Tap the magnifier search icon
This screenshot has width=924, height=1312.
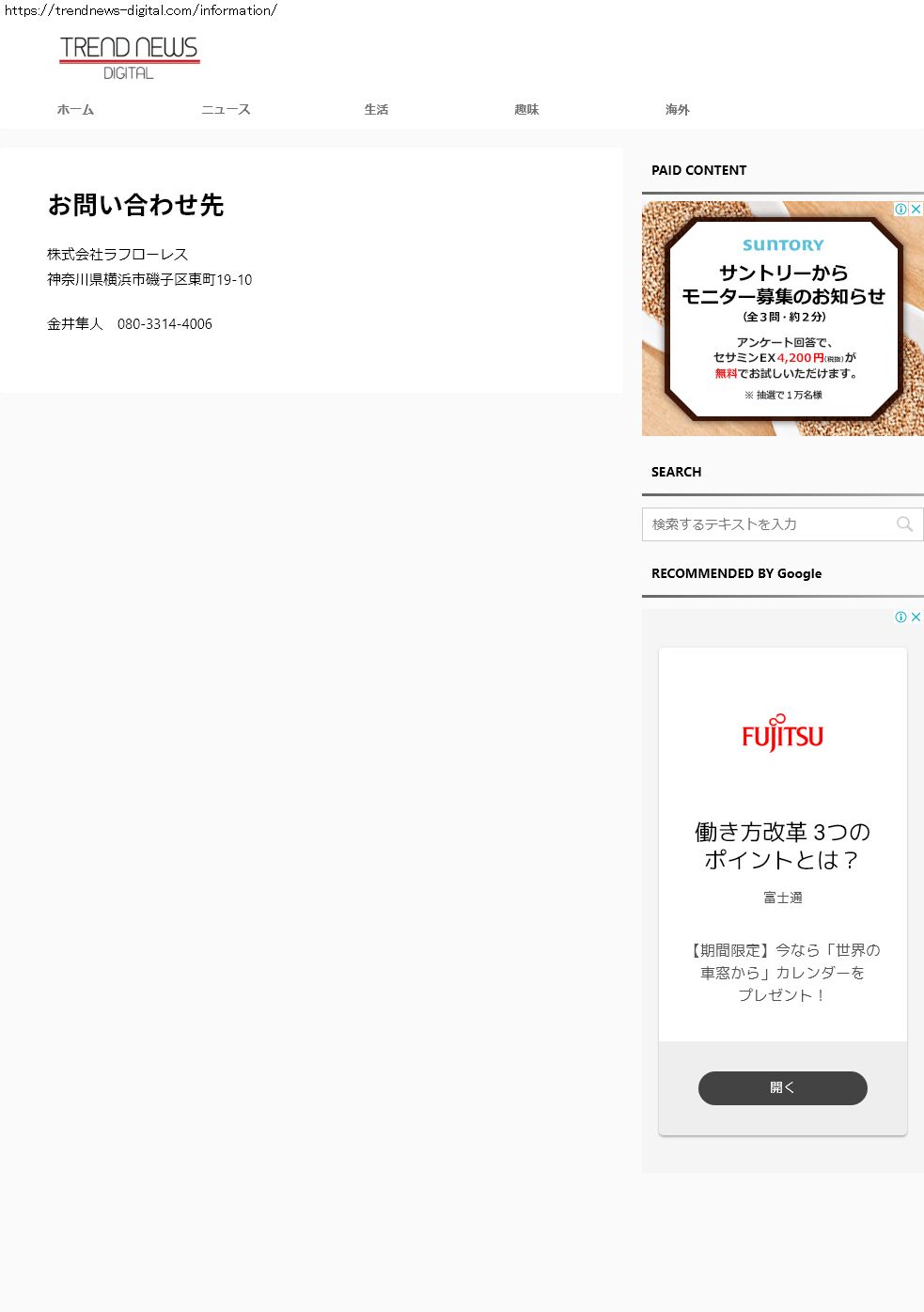point(904,524)
